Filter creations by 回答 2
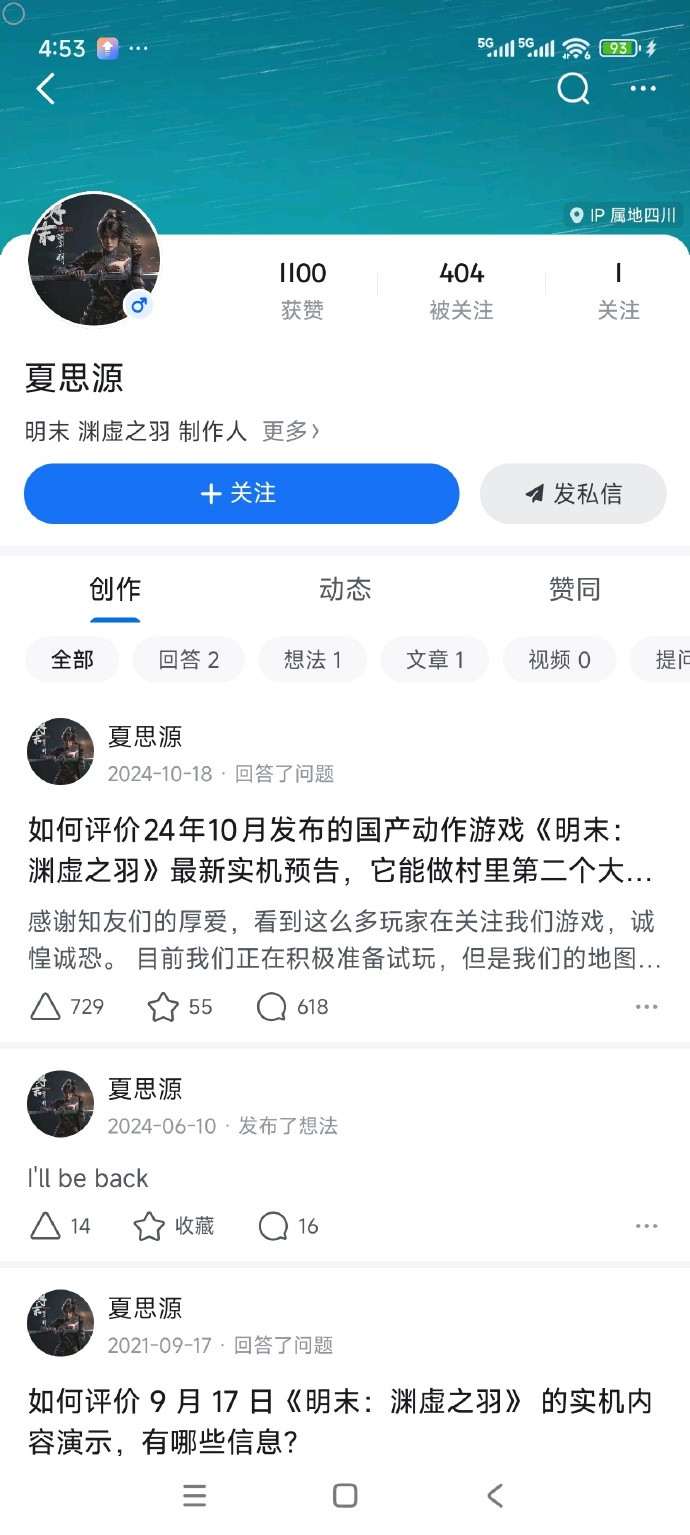 (188, 659)
